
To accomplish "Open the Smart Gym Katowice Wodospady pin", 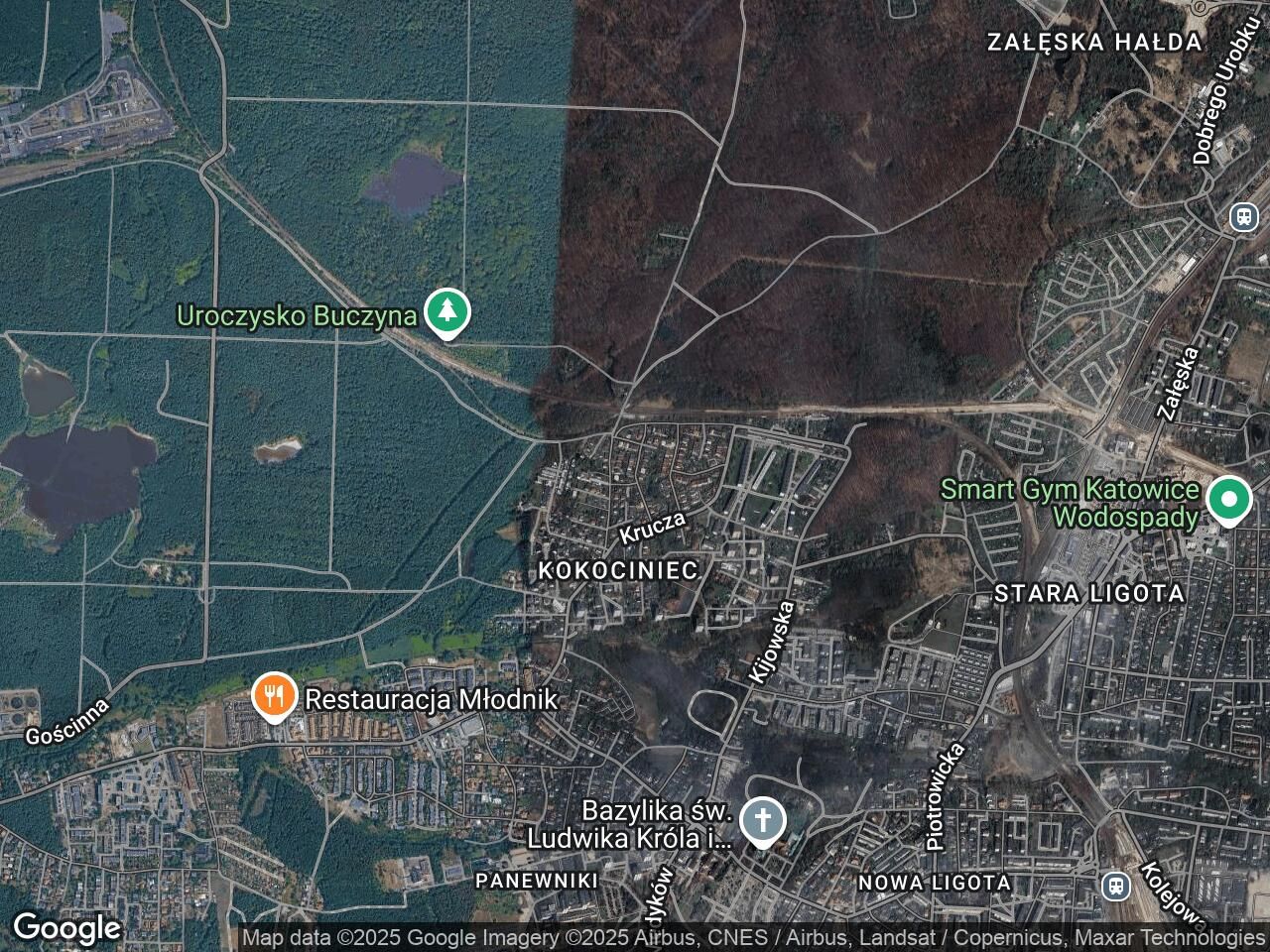I will [1228, 501].
